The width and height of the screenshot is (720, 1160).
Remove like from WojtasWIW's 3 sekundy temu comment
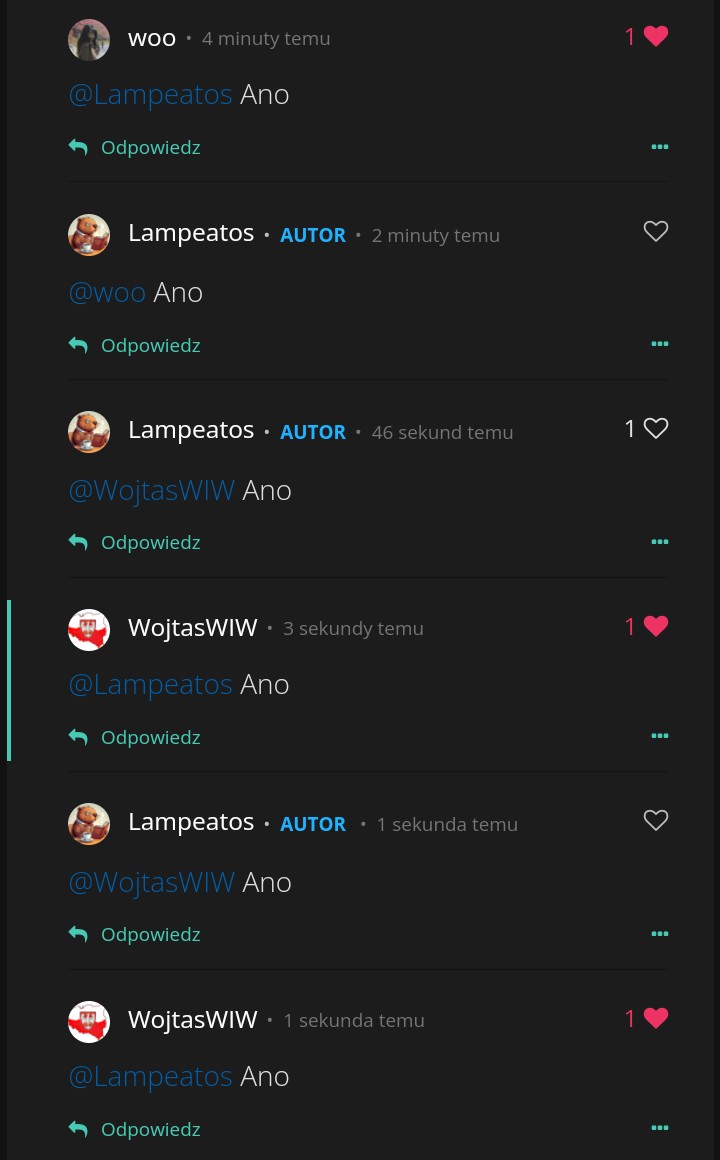tap(655, 626)
